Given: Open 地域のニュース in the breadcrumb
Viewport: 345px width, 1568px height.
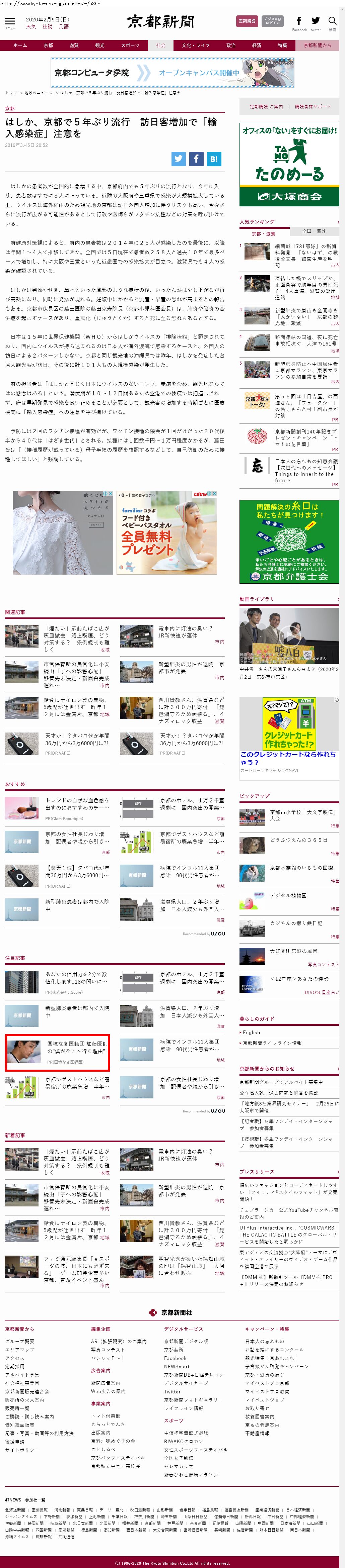Looking at the screenshot, I should 38,93.
